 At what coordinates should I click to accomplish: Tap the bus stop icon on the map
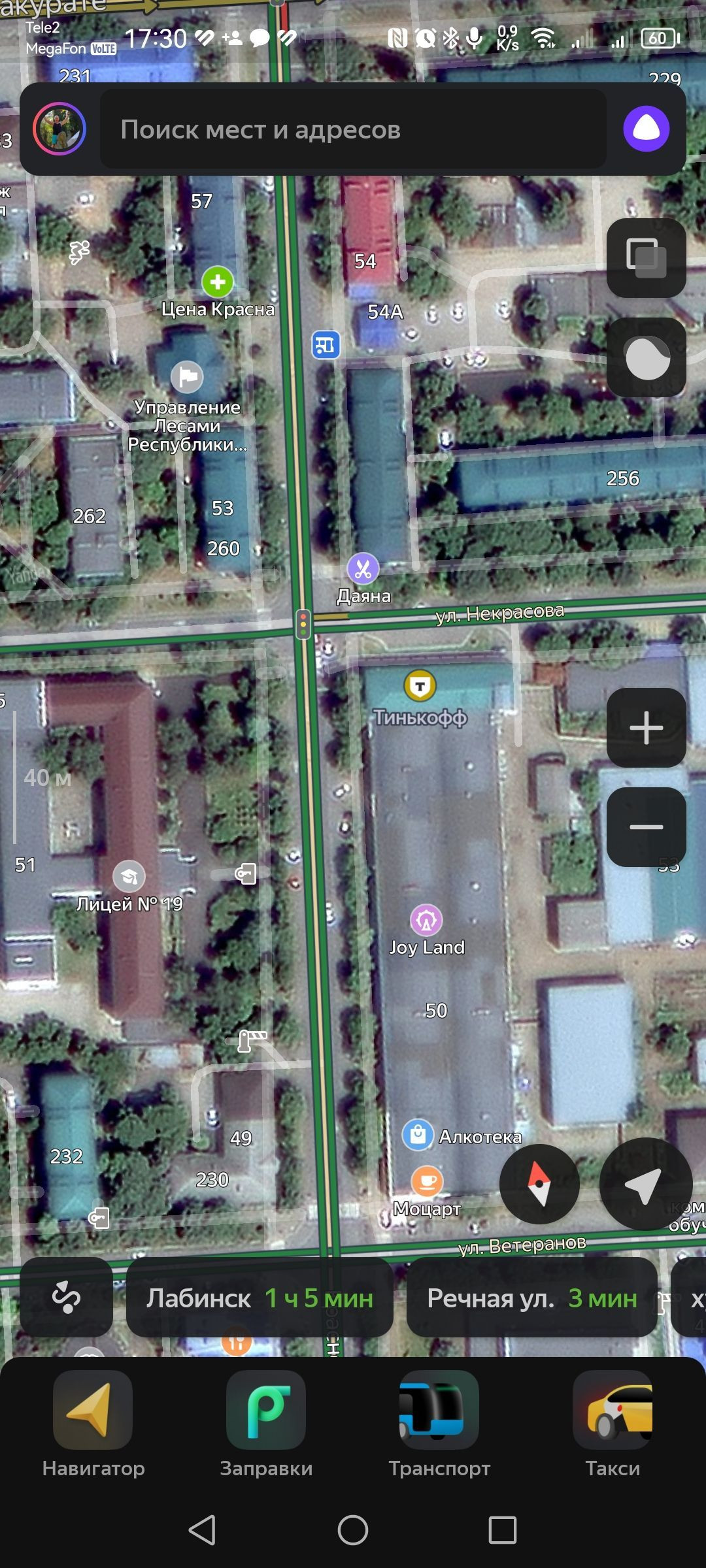point(326,344)
